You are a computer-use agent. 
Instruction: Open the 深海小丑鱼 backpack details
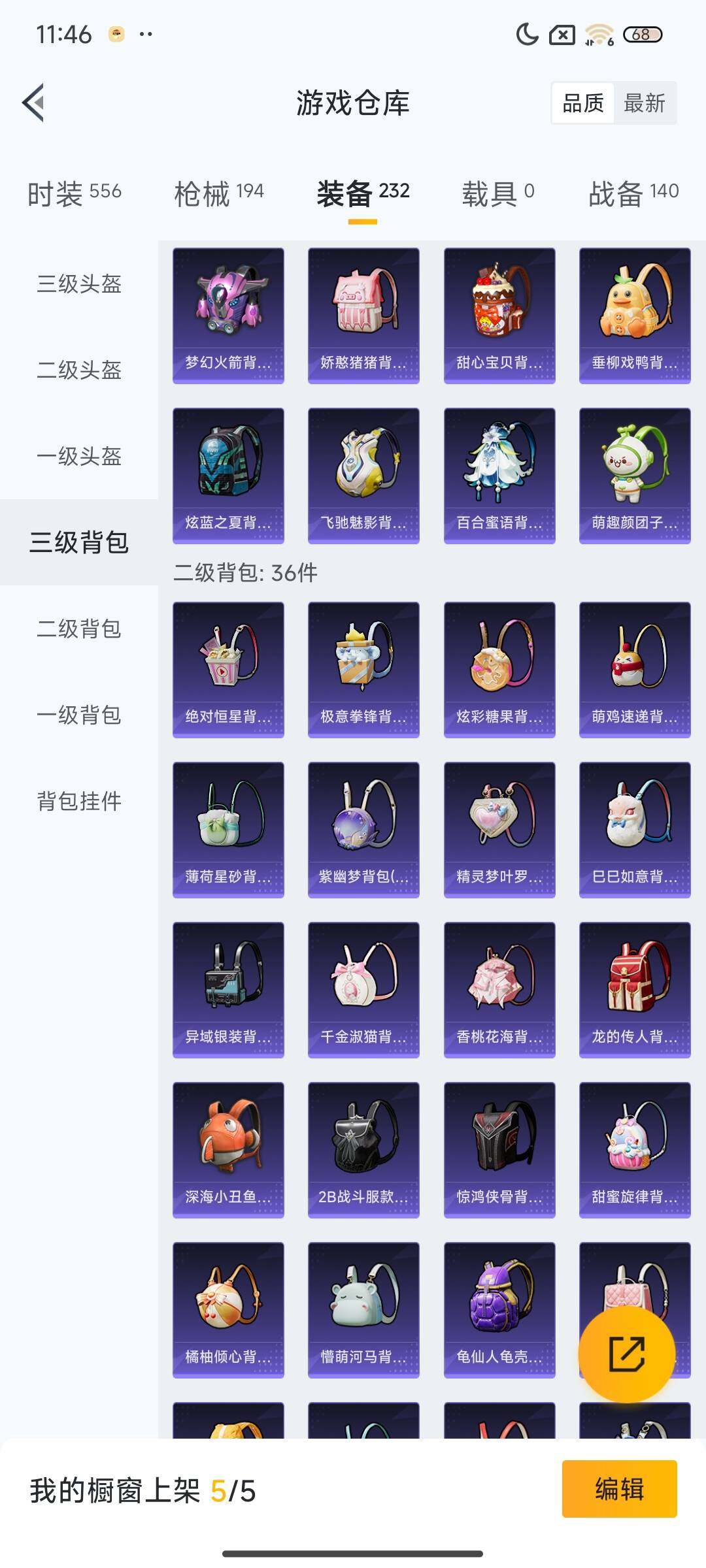click(x=228, y=1150)
